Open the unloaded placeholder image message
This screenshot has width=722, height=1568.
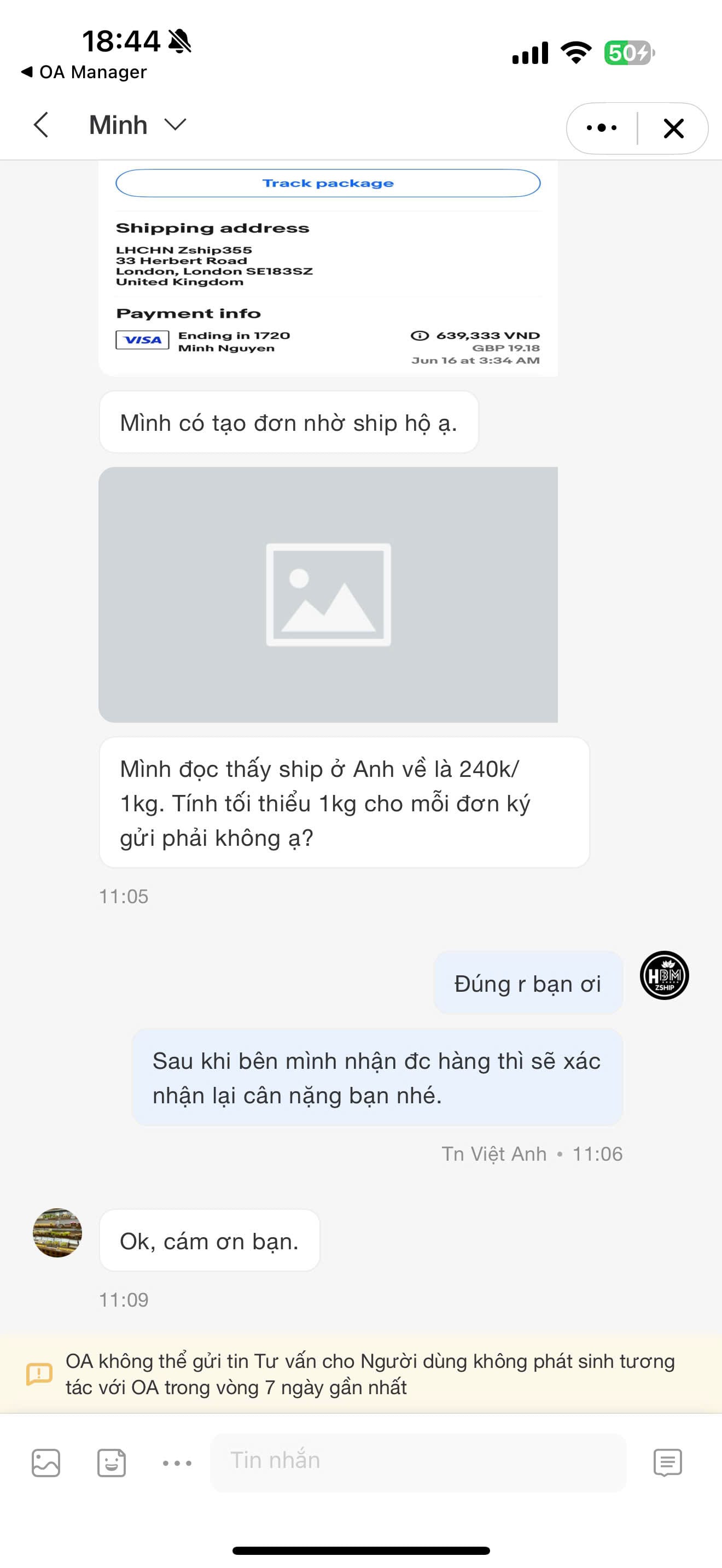(328, 594)
